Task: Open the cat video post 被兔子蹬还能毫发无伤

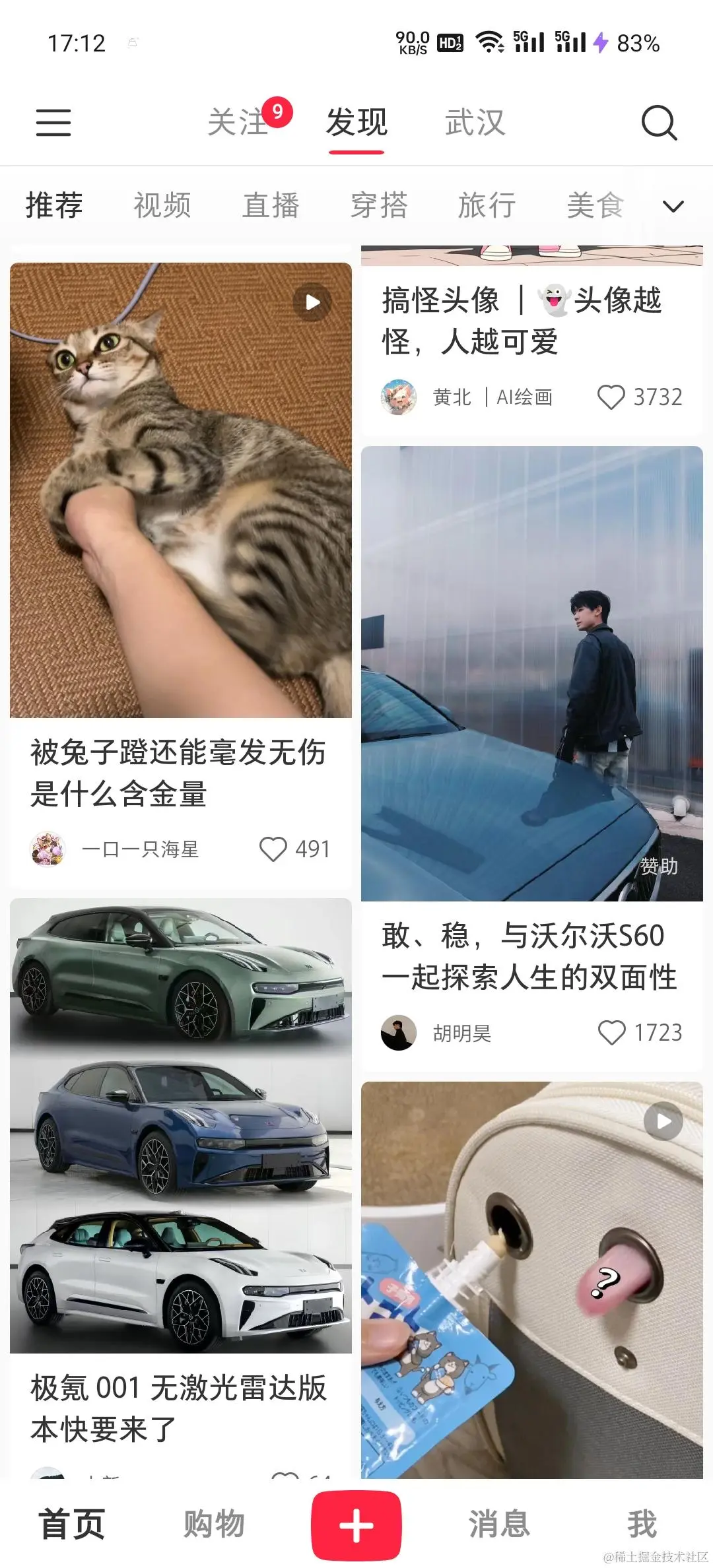Action: [180, 490]
